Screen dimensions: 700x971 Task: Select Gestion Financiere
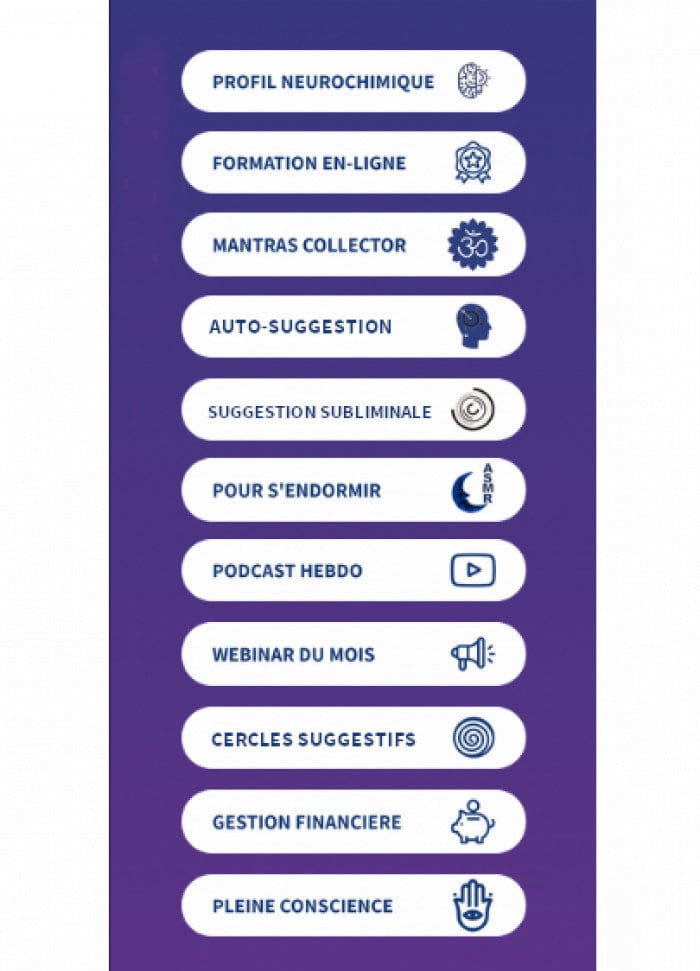(x=353, y=822)
